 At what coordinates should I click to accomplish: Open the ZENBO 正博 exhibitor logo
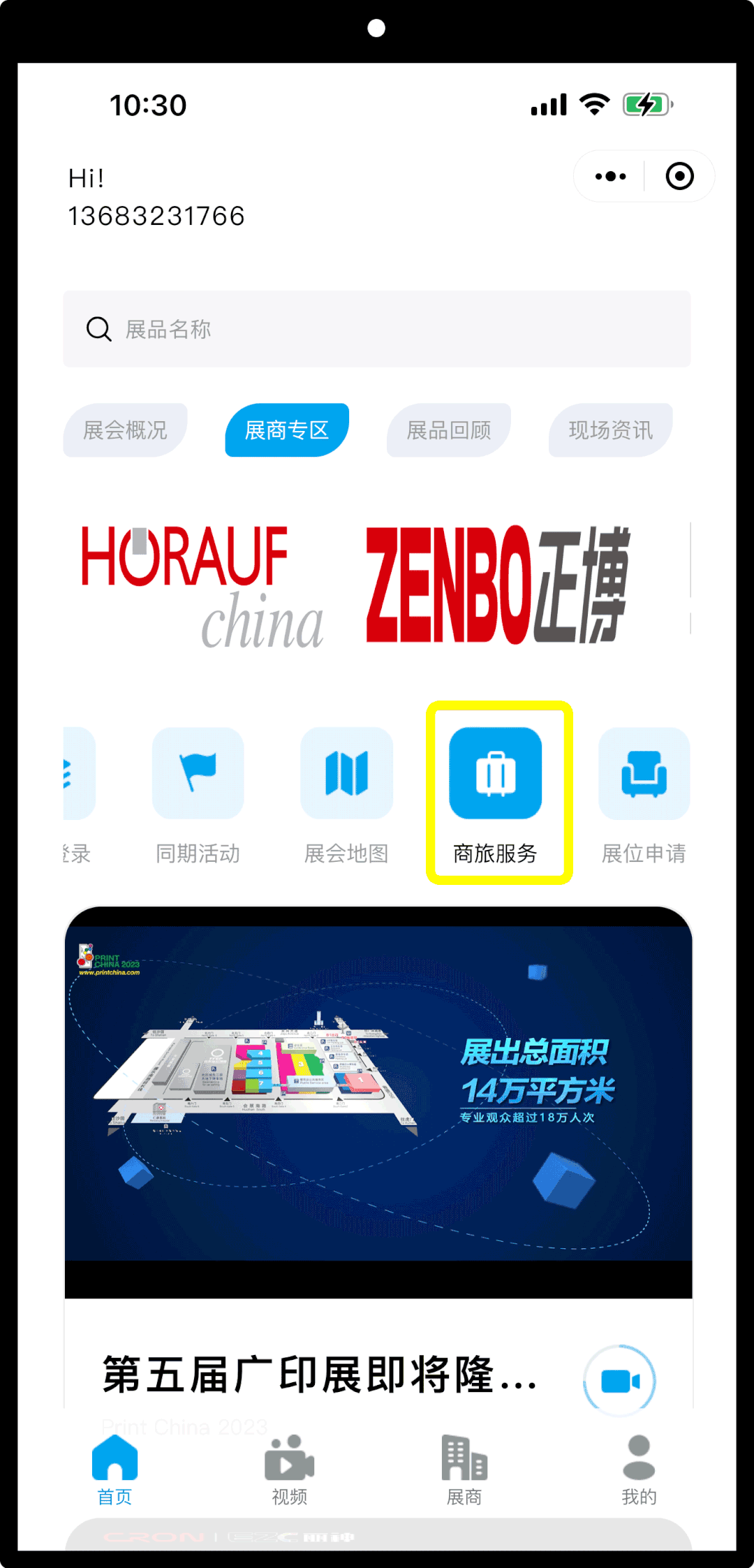pos(497,585)
